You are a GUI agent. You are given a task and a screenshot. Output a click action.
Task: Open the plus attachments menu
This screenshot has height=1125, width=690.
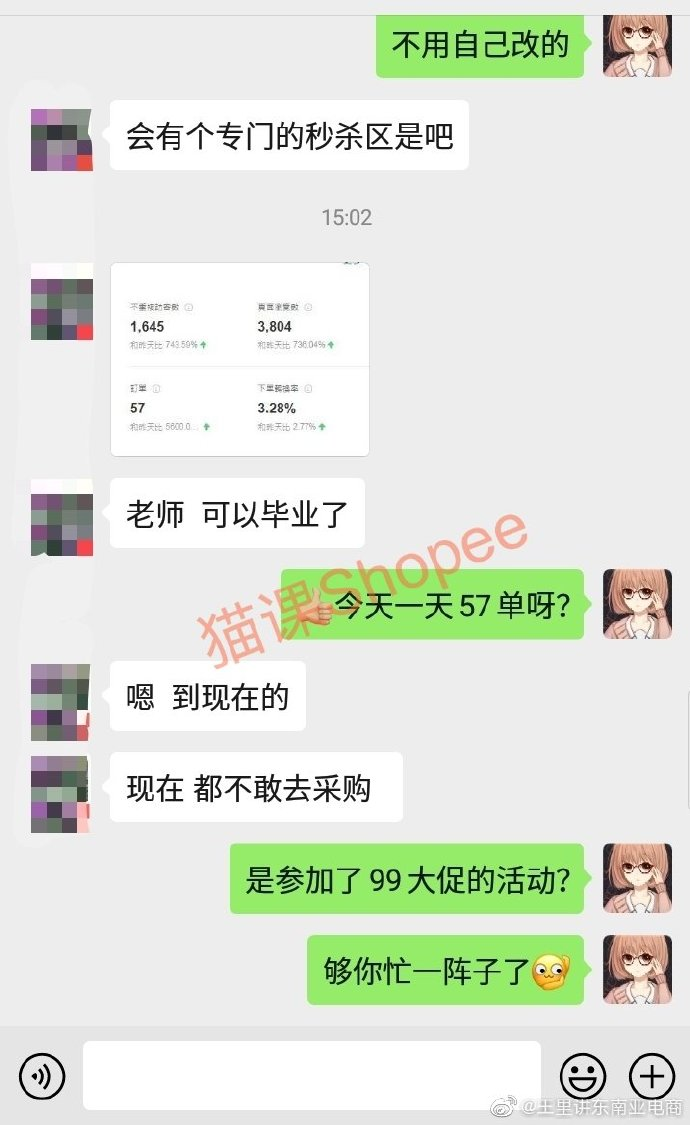click(651, 1076)
